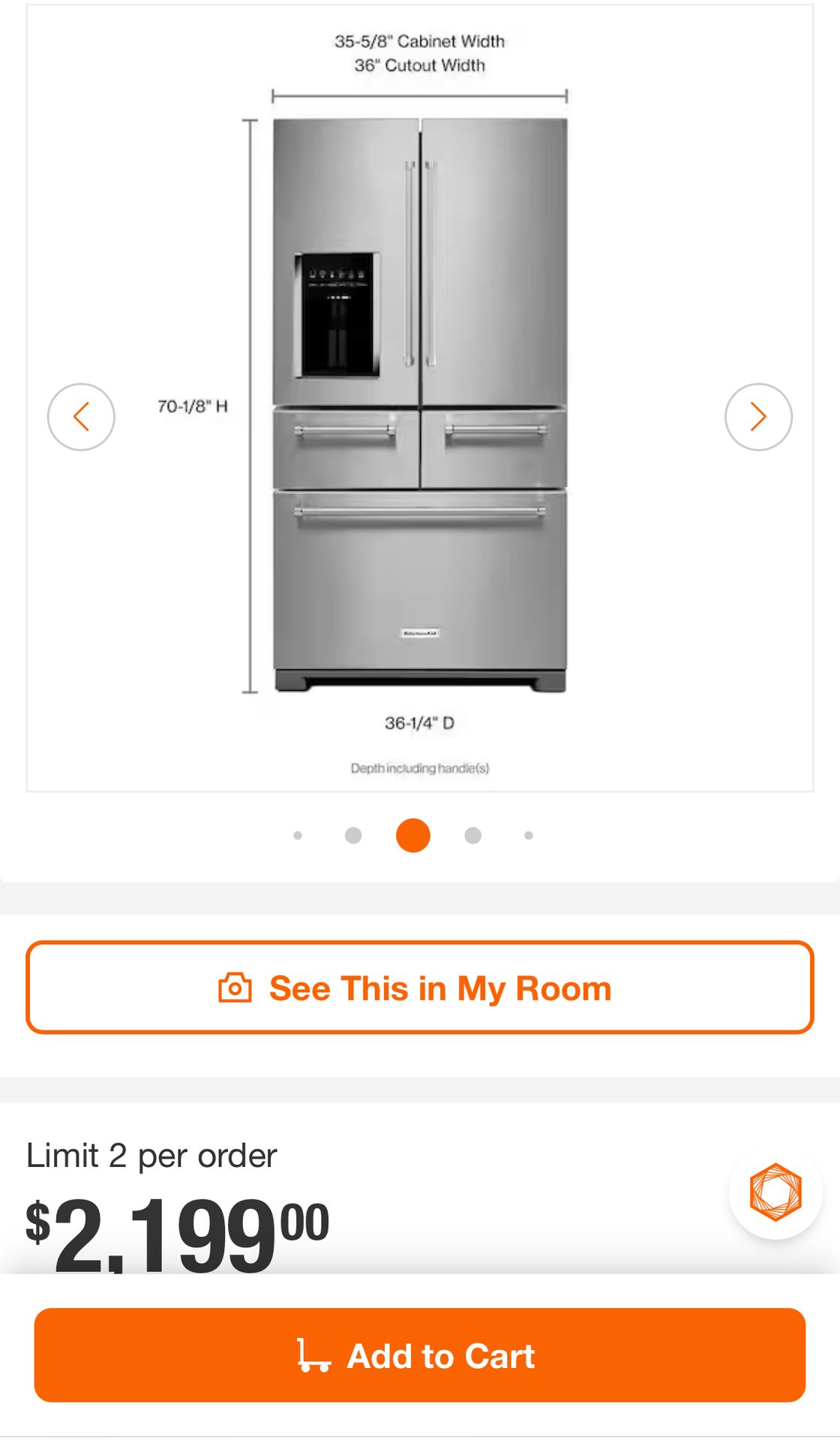Tap See This in My Room
This screenshot has height=1440, width=840.
coord(420,988)
